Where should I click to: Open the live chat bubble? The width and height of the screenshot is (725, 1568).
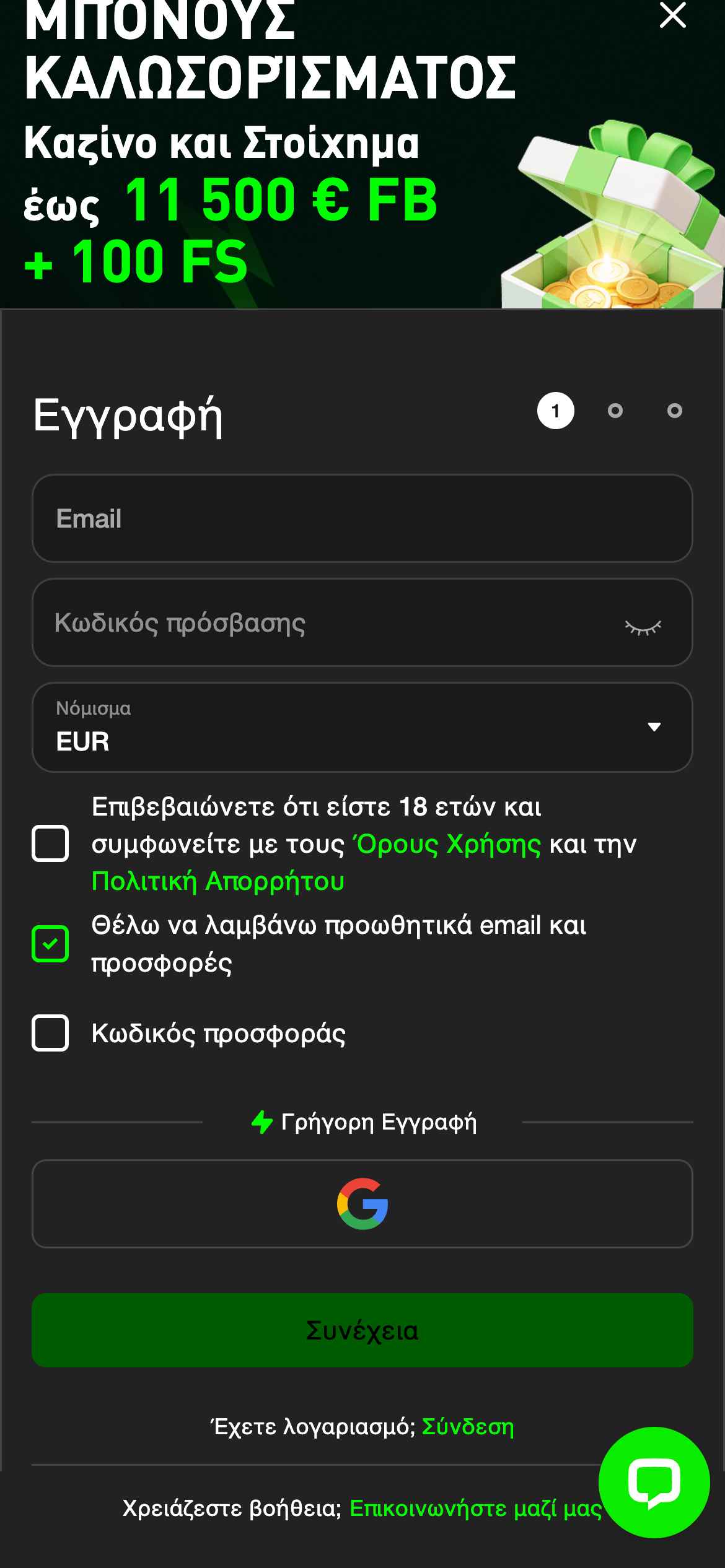click(654, 1483)
